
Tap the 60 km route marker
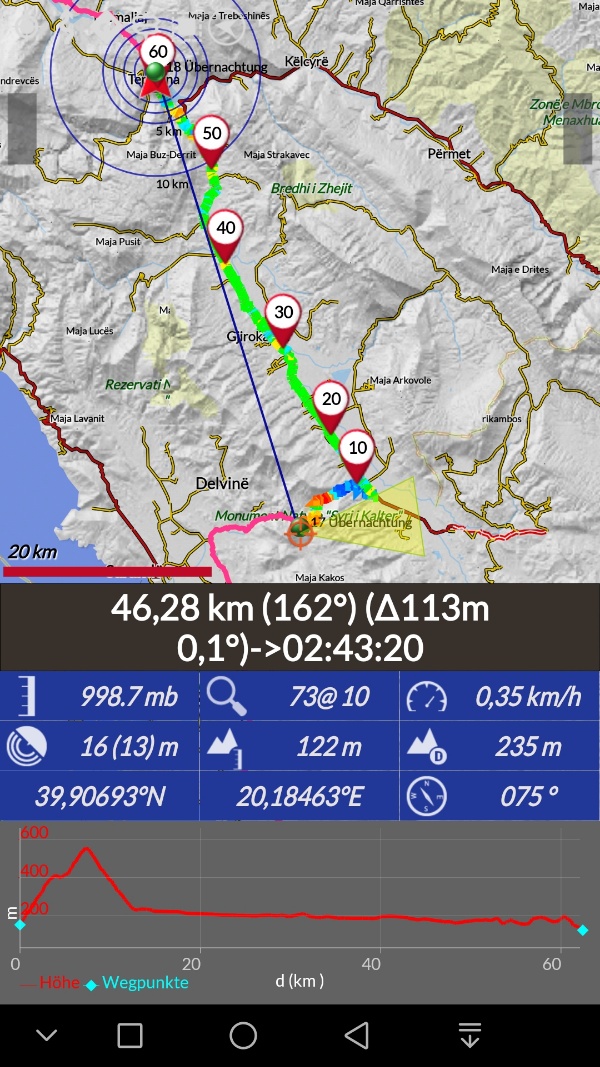pyautogui.click(x=158, y=53)
